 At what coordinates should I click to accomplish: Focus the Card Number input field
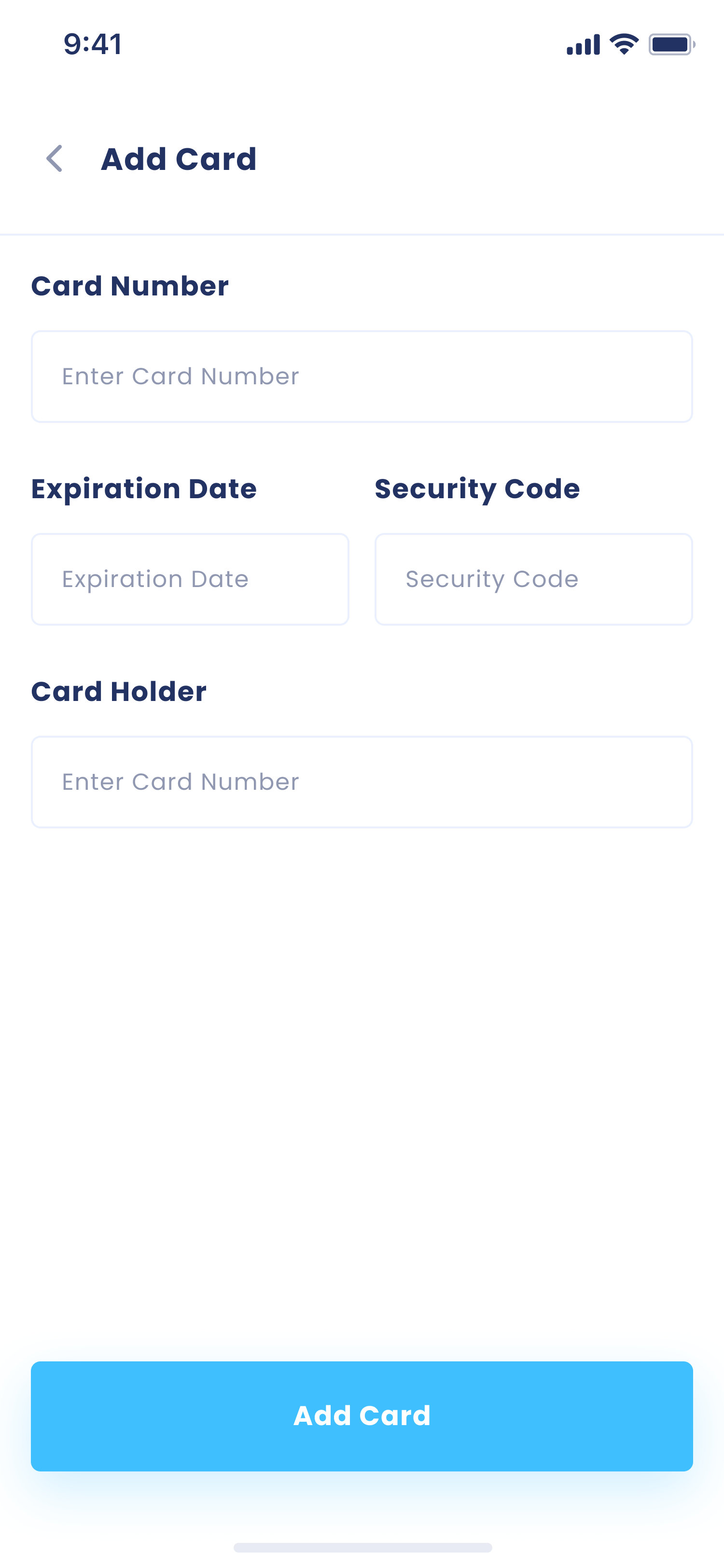pos(362,377)
